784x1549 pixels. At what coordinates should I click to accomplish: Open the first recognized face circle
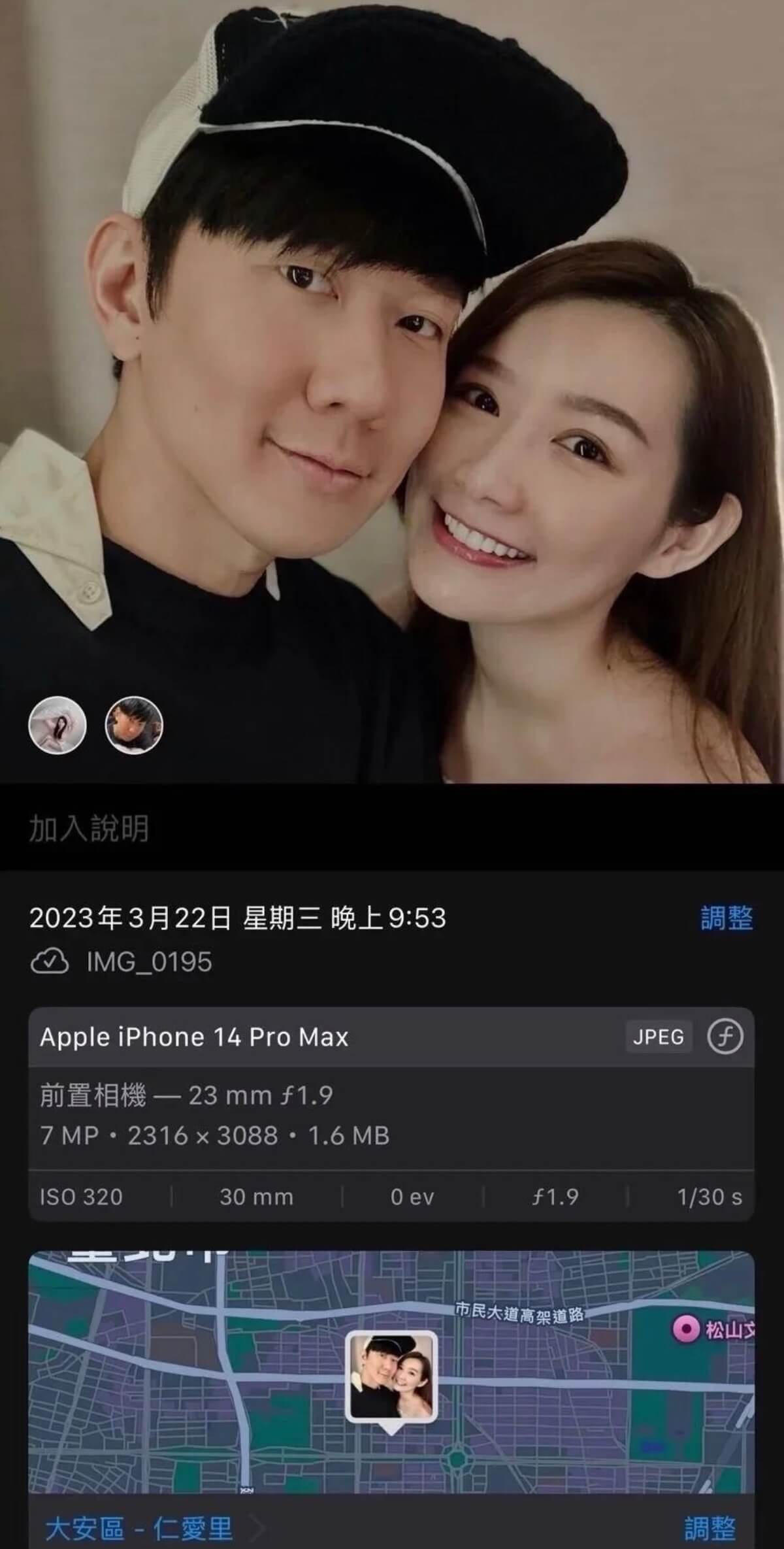coord(57,725)
